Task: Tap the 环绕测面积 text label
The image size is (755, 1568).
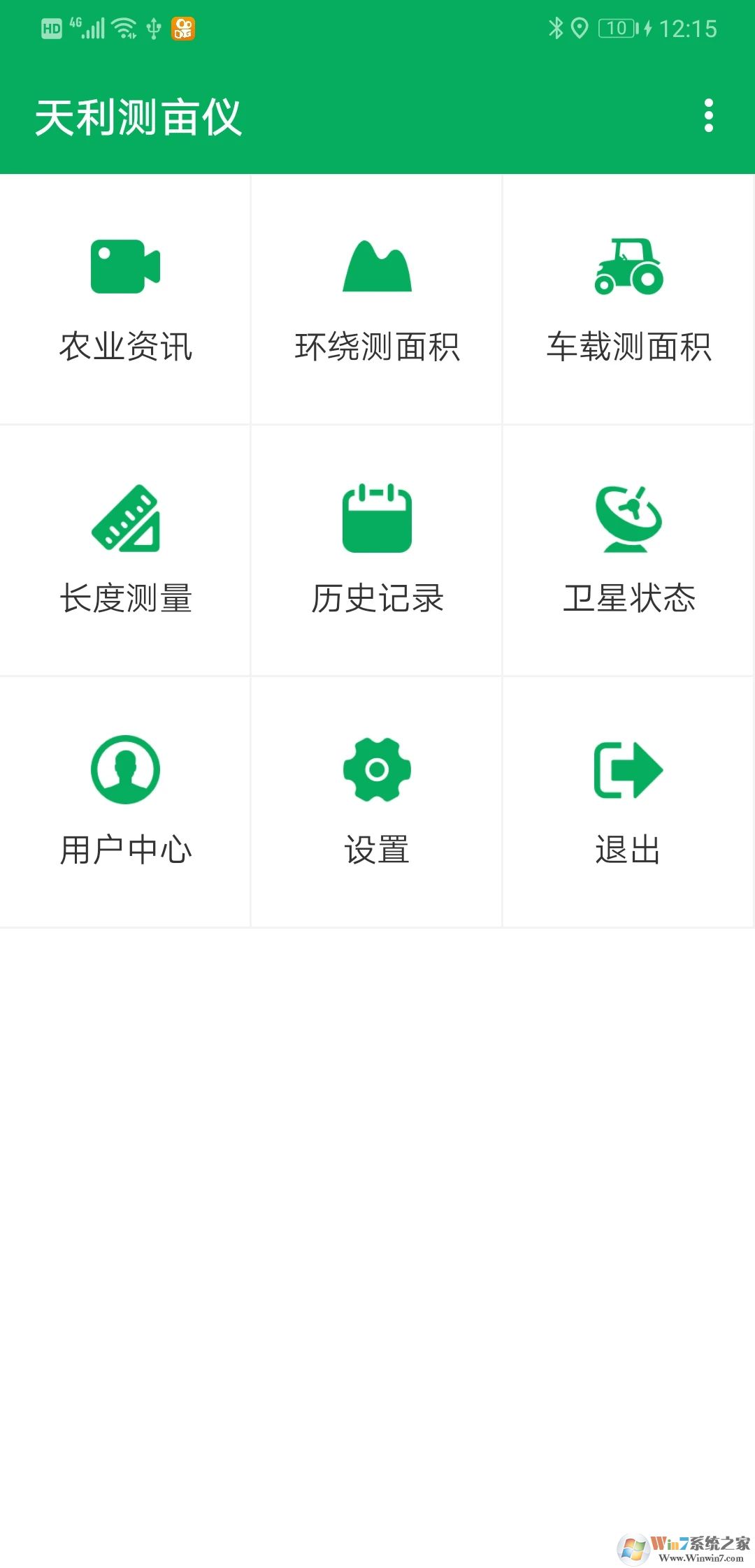Action: 377,346
